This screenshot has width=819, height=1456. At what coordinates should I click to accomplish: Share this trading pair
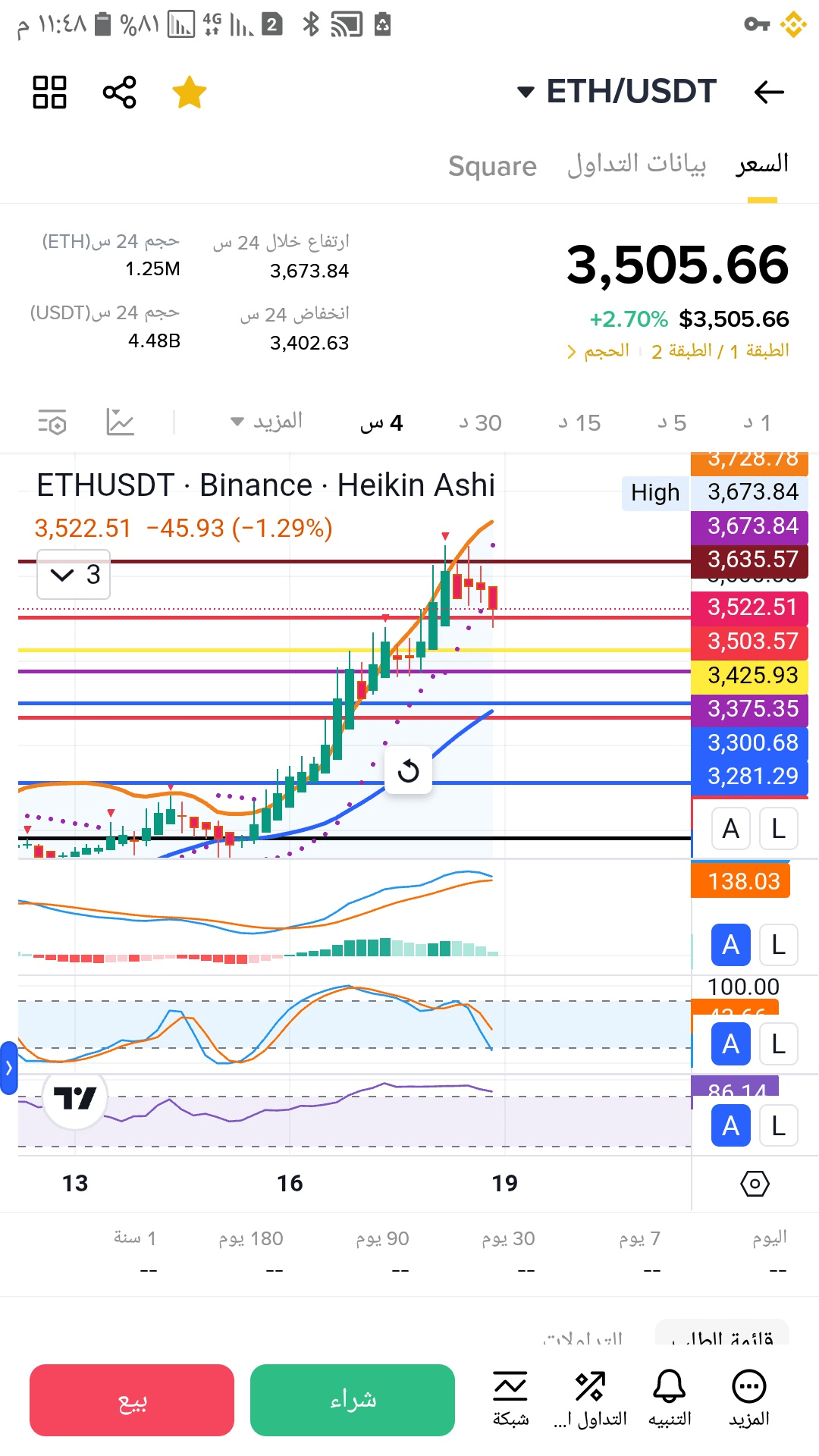pyautogui.click(x=120, y=93)
